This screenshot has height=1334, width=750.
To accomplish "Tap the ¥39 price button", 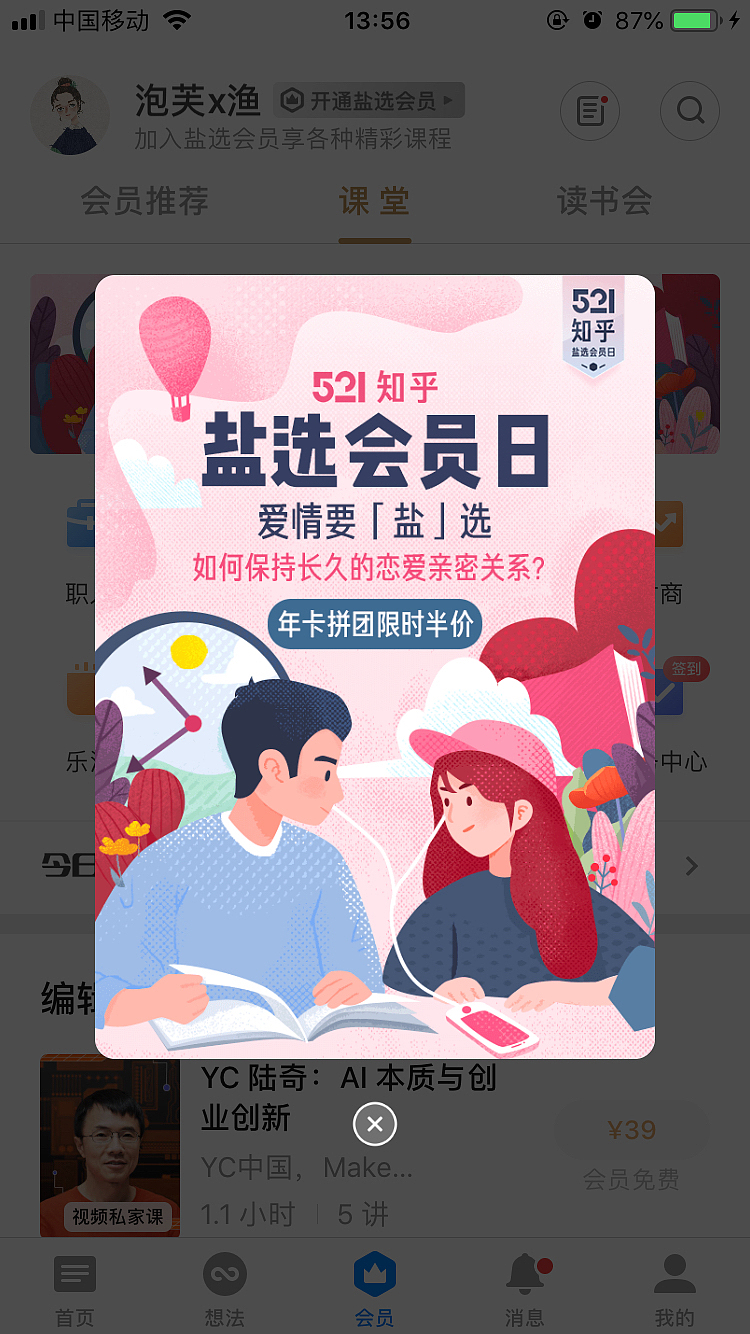I will (x=632, y=1129).
